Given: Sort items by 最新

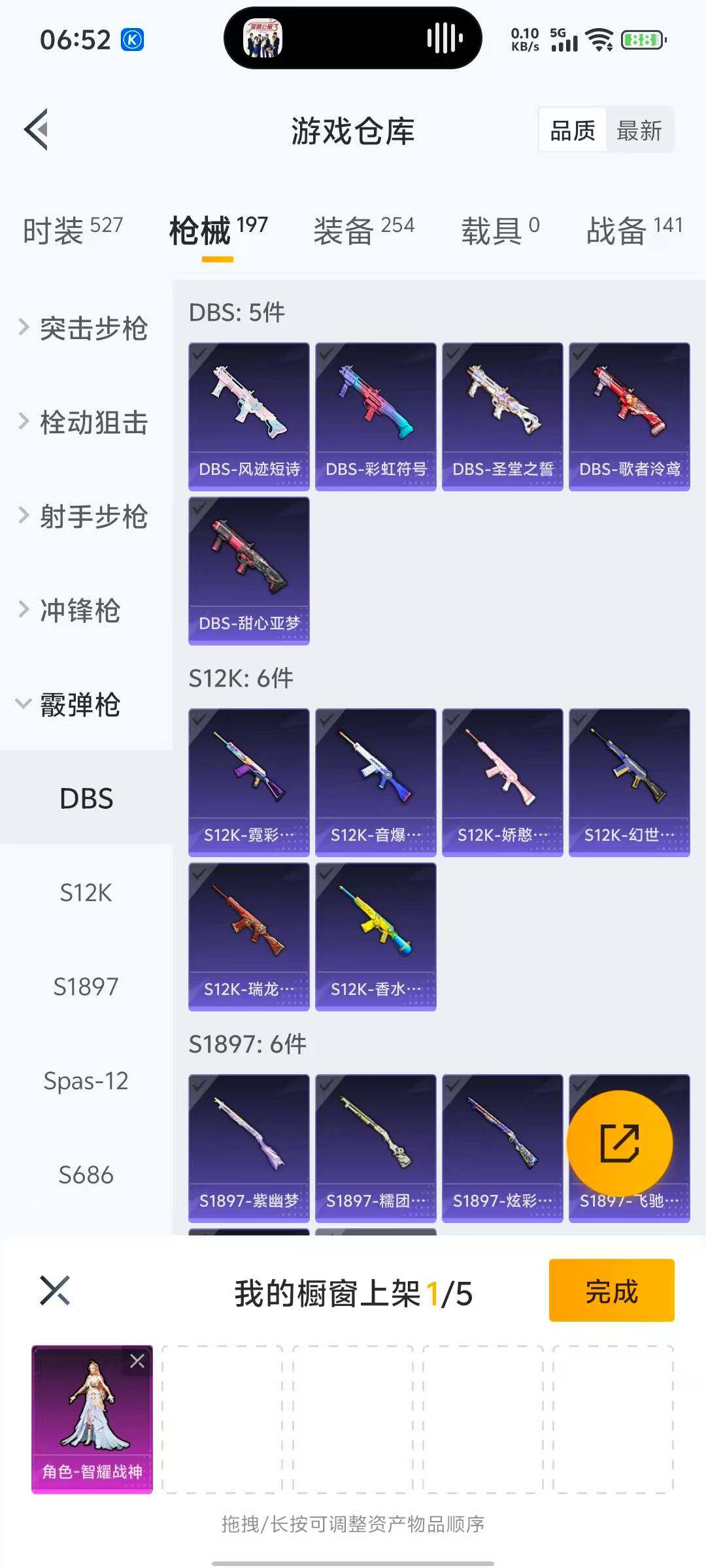Looking at the screenshot, I should [x=639, y=131].
